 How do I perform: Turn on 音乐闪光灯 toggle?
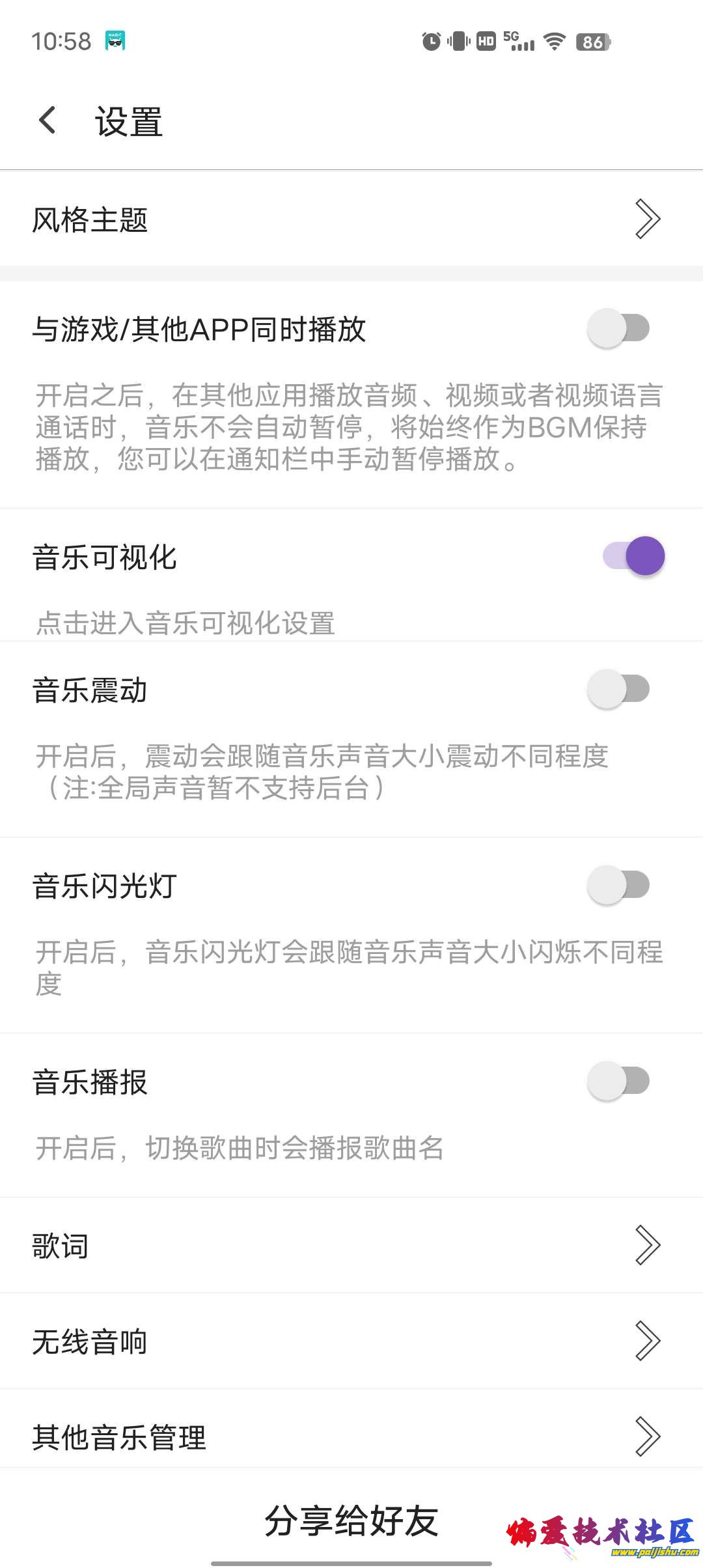618,885
